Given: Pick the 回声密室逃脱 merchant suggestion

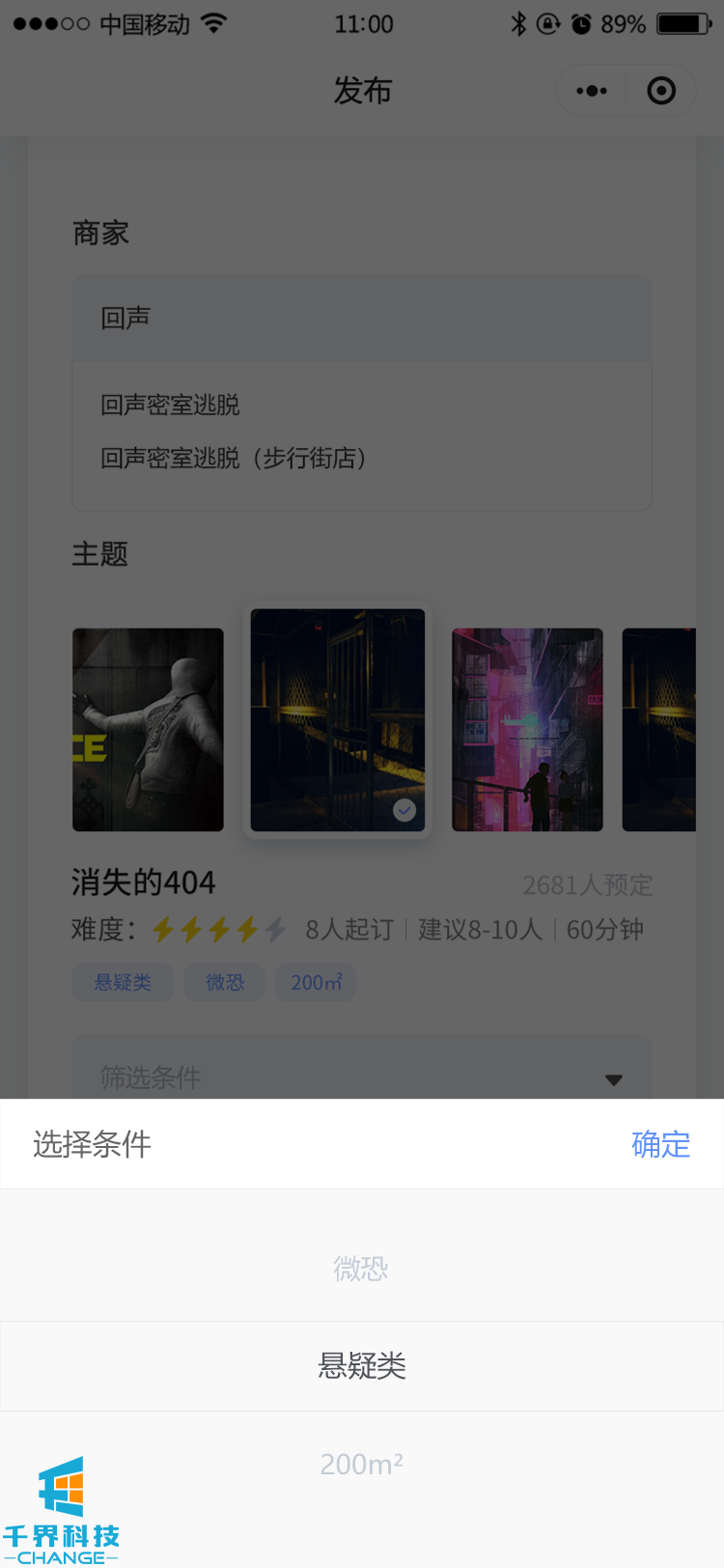Looking at the screenshot, I should pos(171,405).
